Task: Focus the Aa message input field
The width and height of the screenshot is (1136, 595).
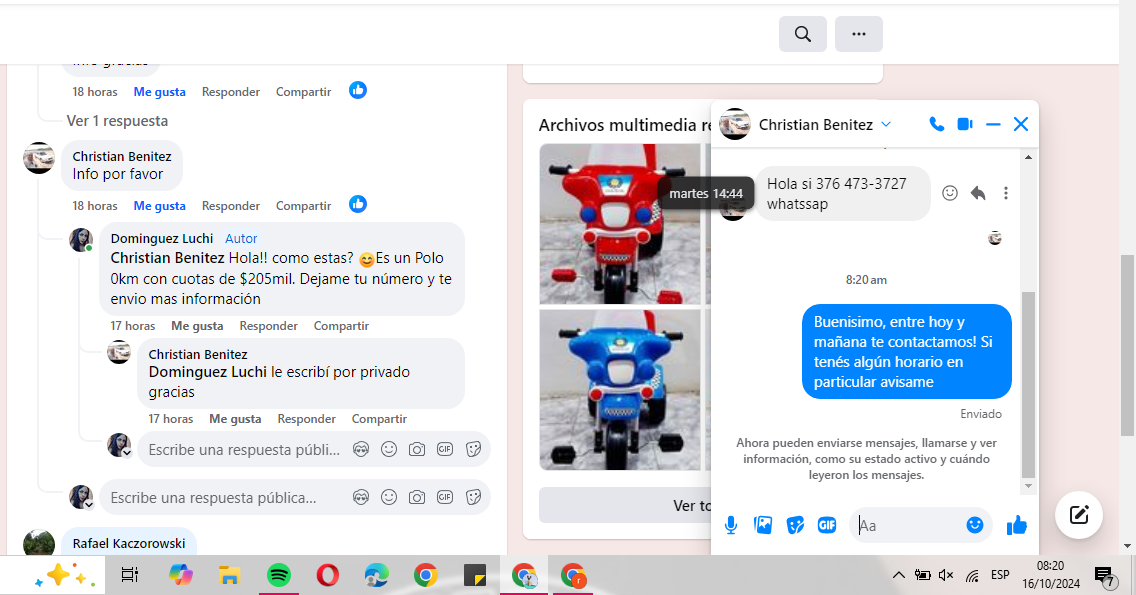Action: [905, 525]
